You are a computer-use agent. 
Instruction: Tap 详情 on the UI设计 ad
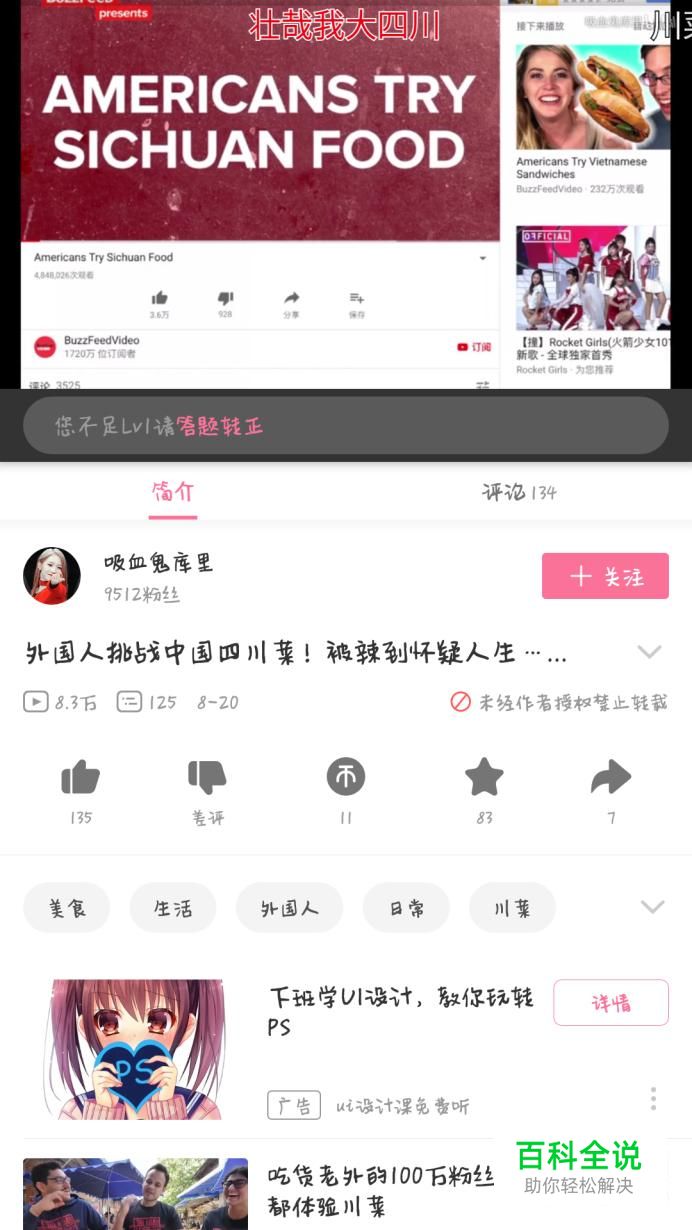[x=610, y=1002]
